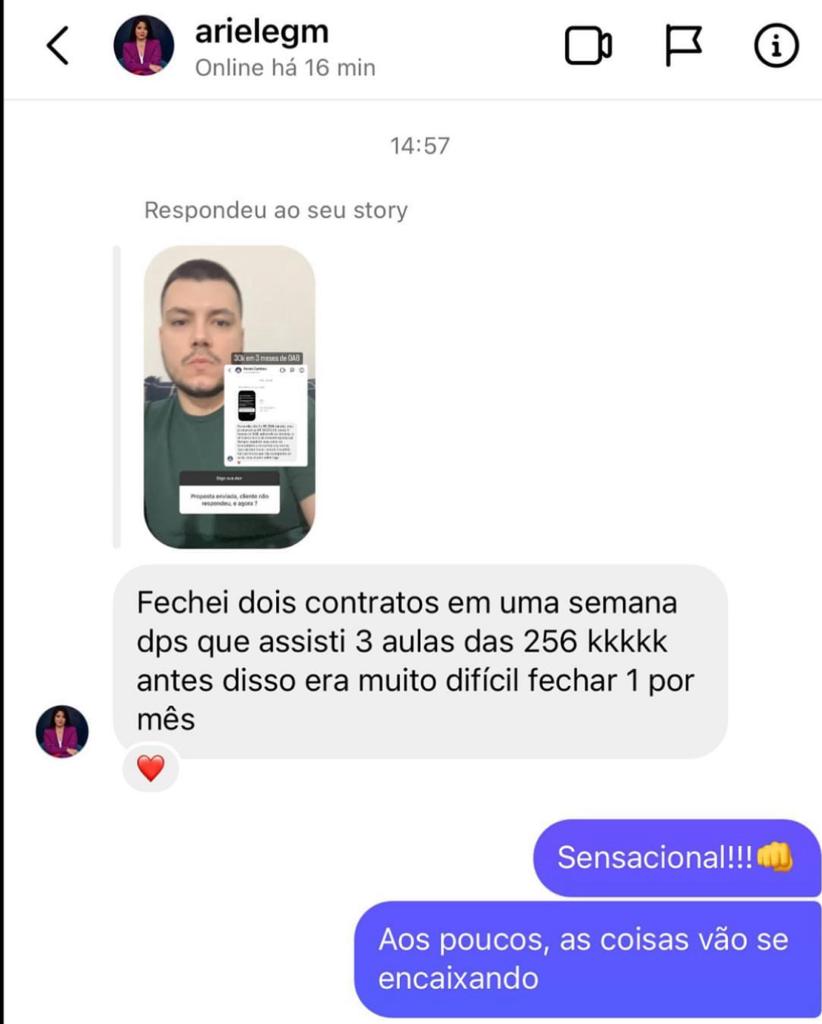Image resolution: width=822 pixels, height=1024 pixels.
Task: Tap arielegm's avatar beside the message
Action: click(x=62, y=731)
